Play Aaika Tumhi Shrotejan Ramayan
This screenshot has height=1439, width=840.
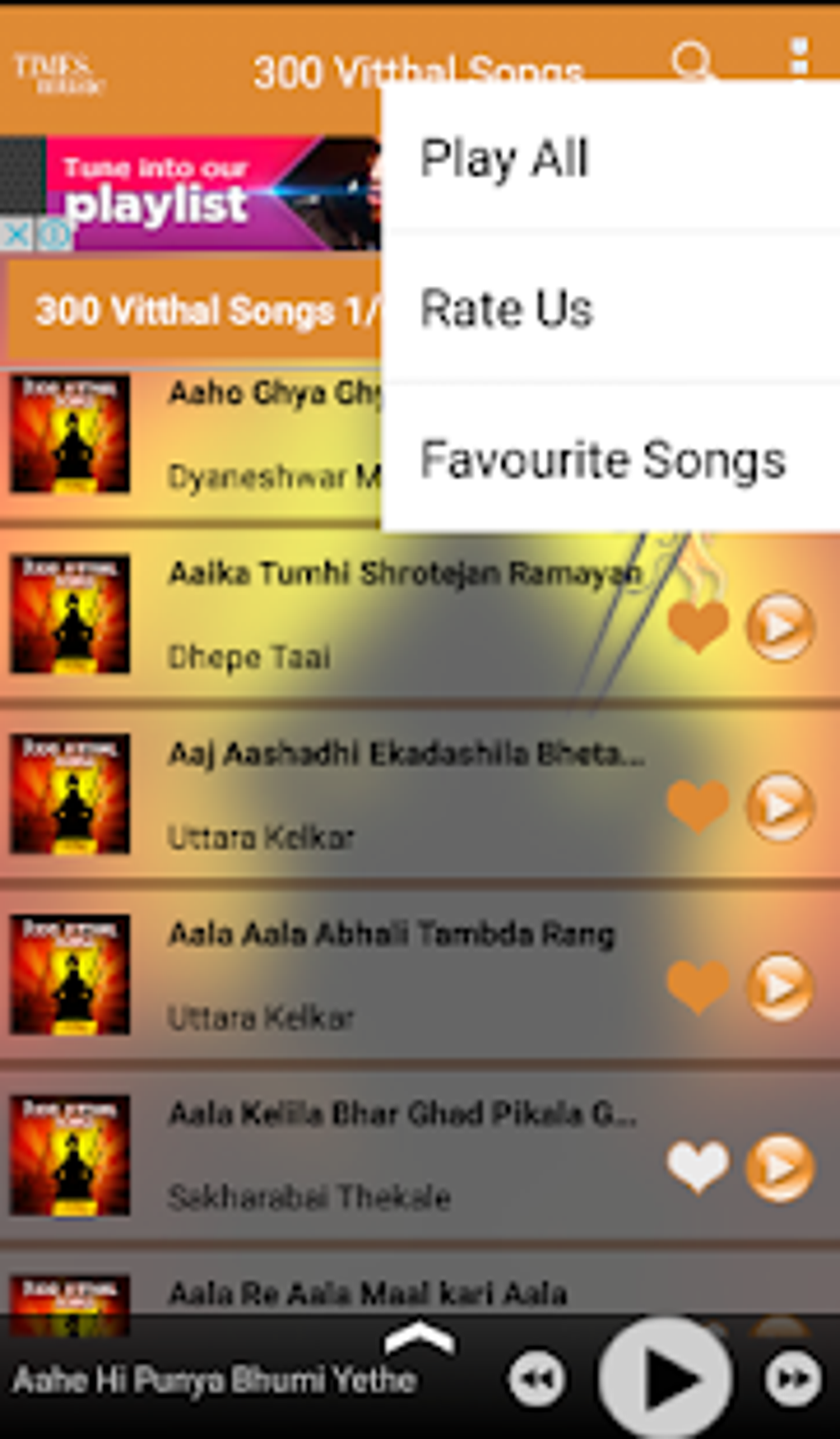(x=780, y=627)
